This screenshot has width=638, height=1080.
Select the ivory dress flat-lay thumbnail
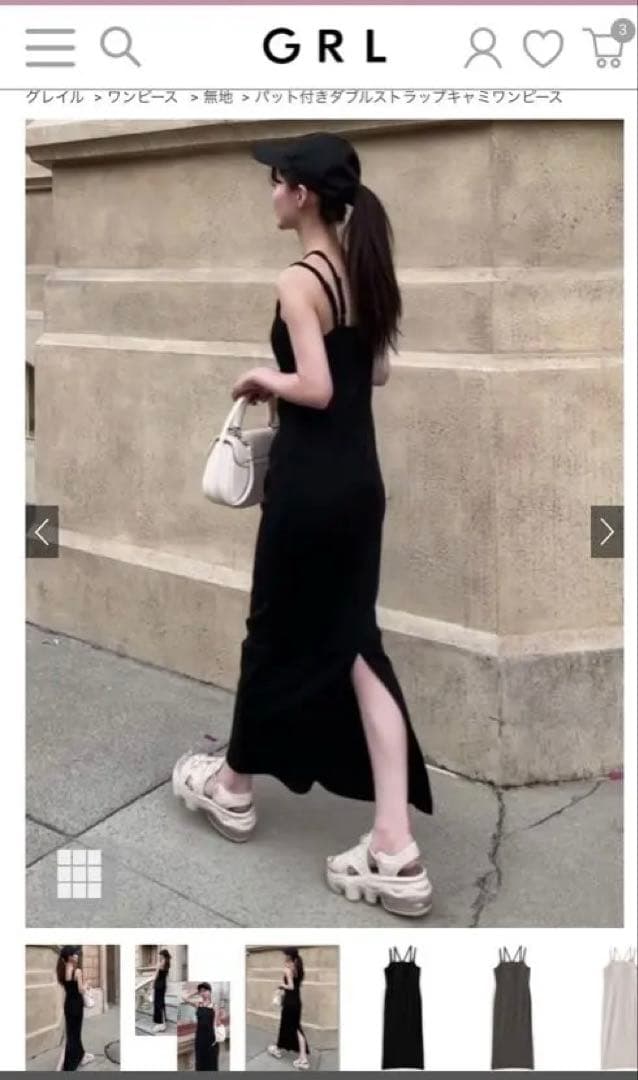[617, 1007]
